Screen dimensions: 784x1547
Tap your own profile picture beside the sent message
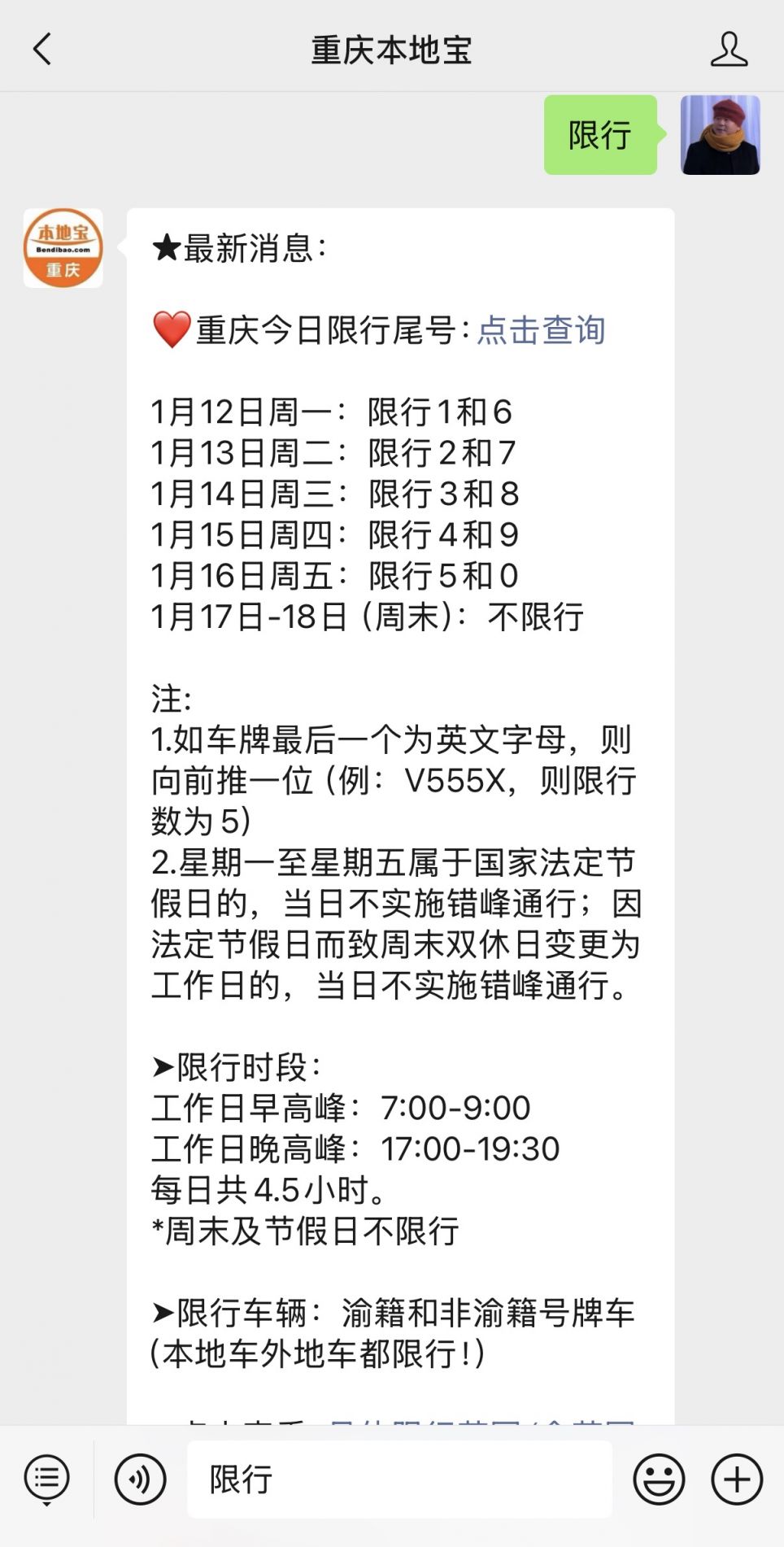720,136
